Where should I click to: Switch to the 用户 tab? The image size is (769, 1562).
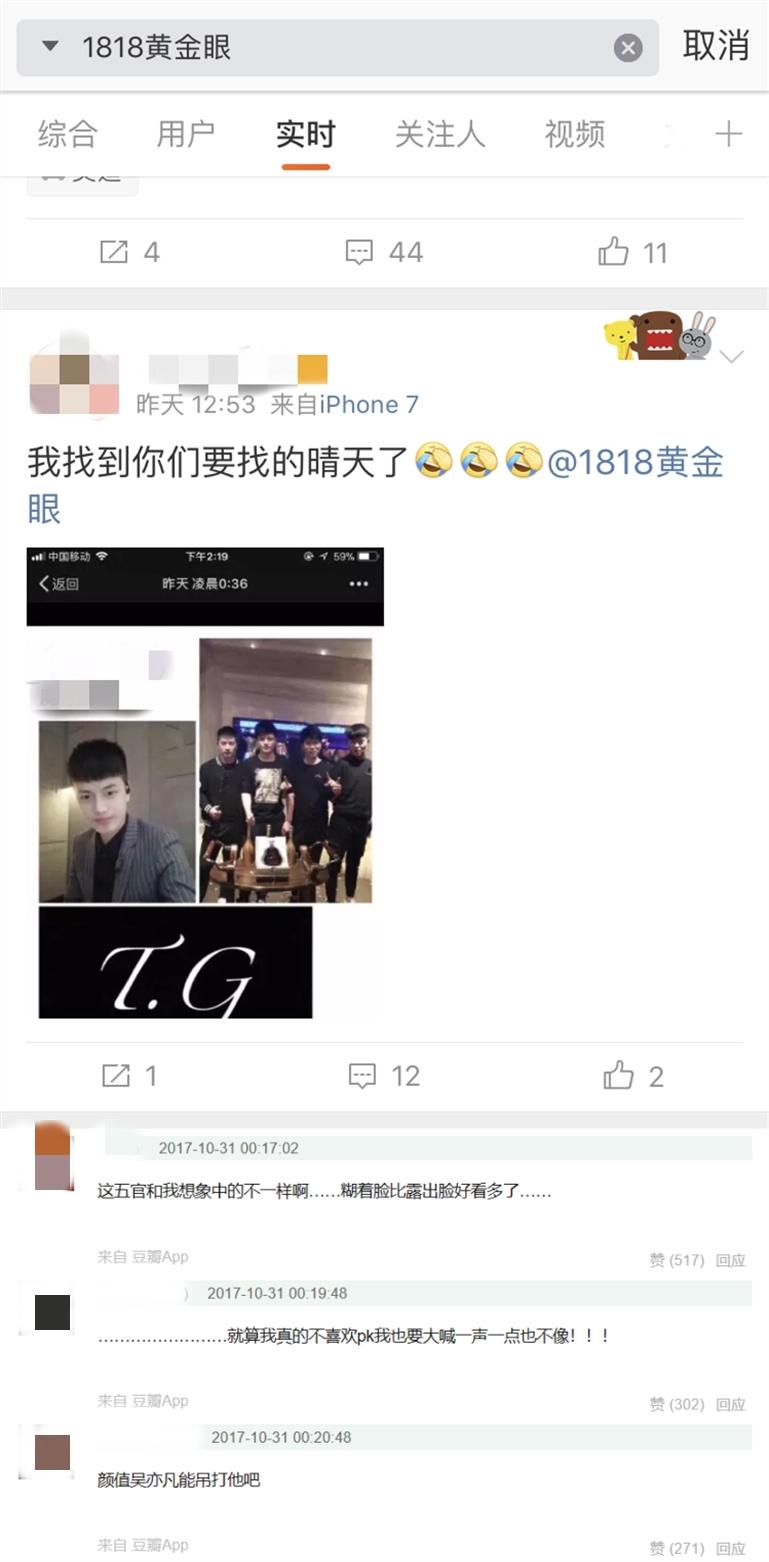(186, 134)
